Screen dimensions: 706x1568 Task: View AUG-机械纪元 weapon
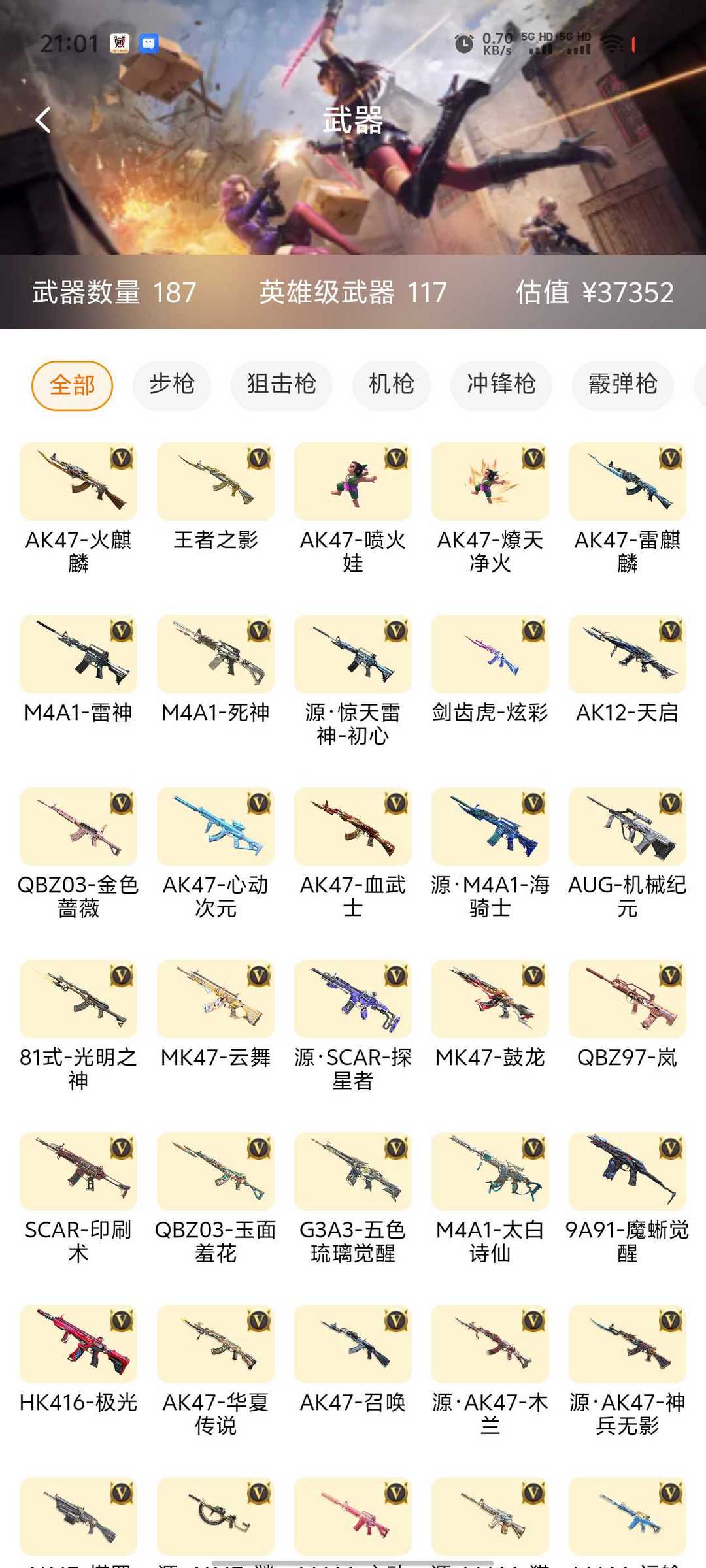(x=628, y=853)
